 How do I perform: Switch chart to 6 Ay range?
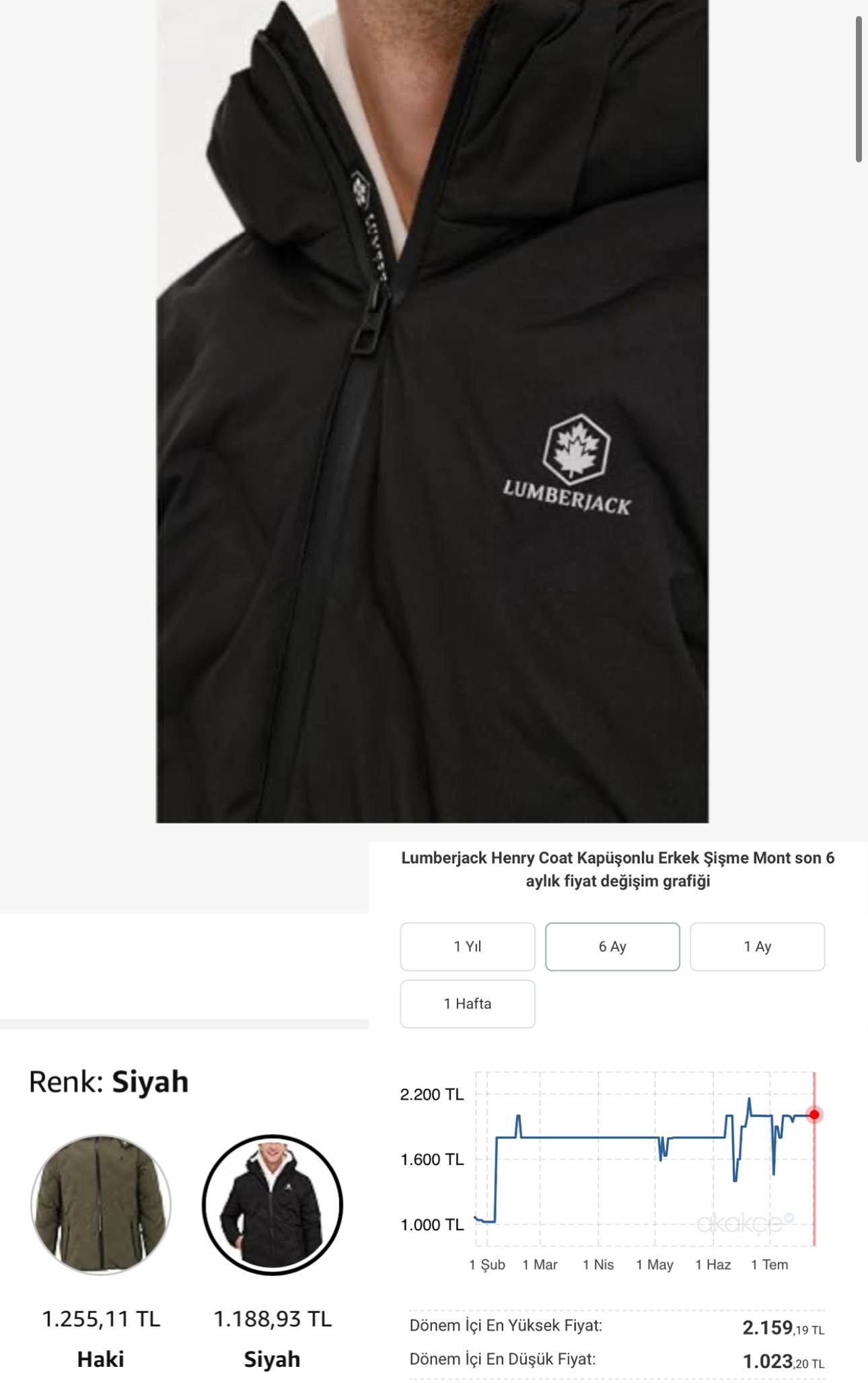(612, 946)
